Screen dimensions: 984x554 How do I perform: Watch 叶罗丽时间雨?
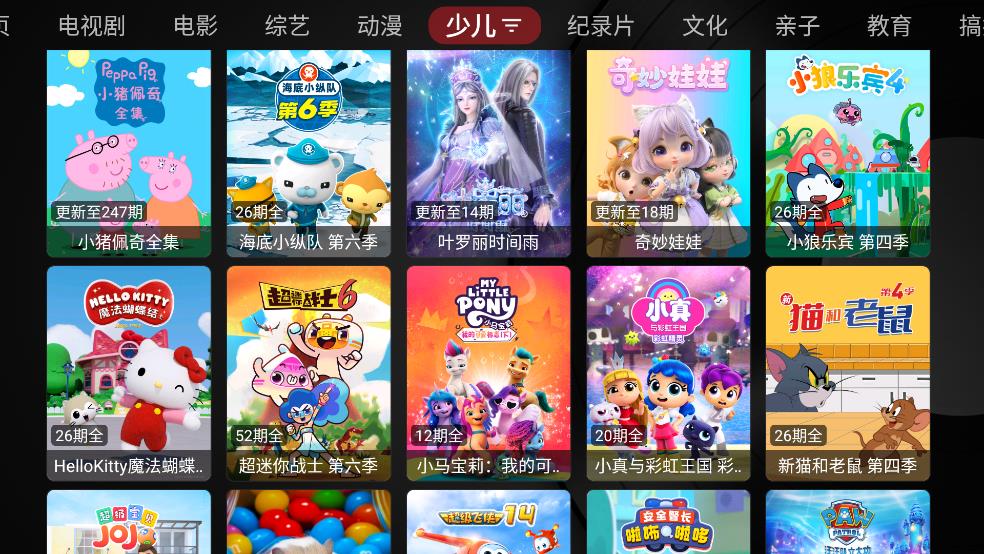(489, 150)
